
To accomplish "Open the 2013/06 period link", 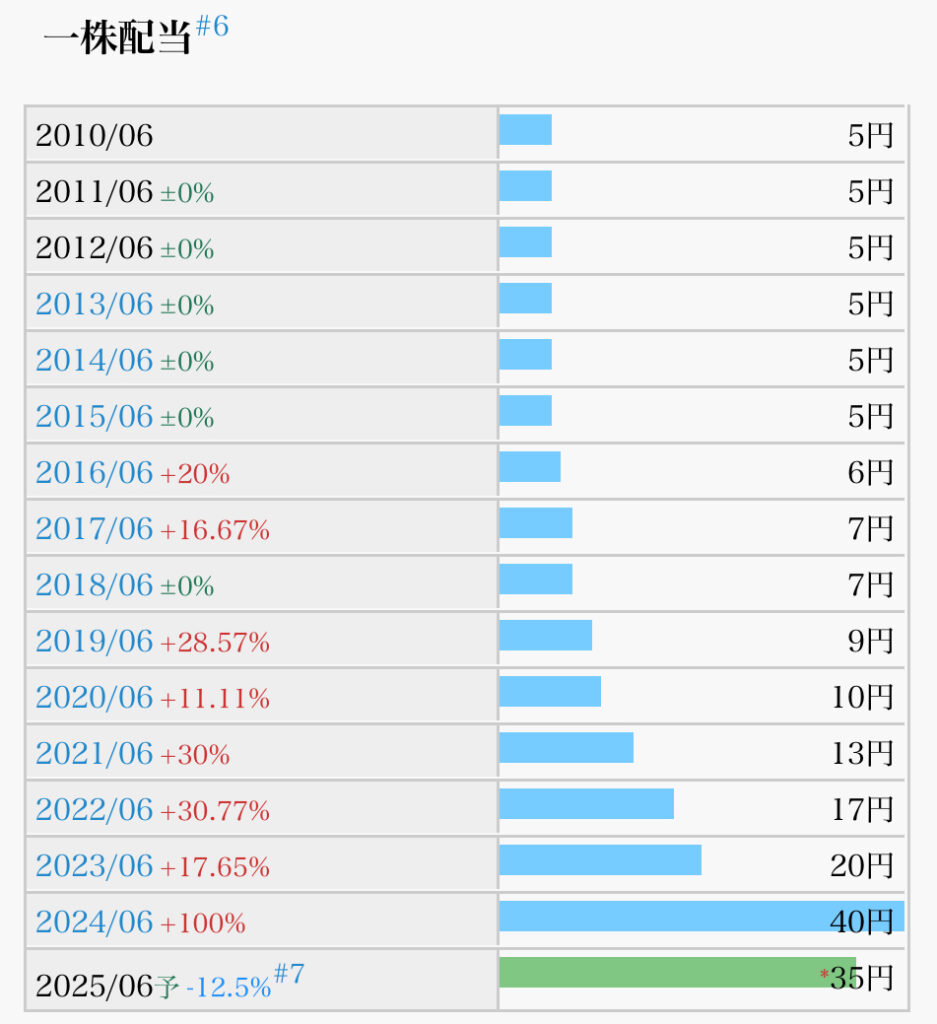I will 94,304.
